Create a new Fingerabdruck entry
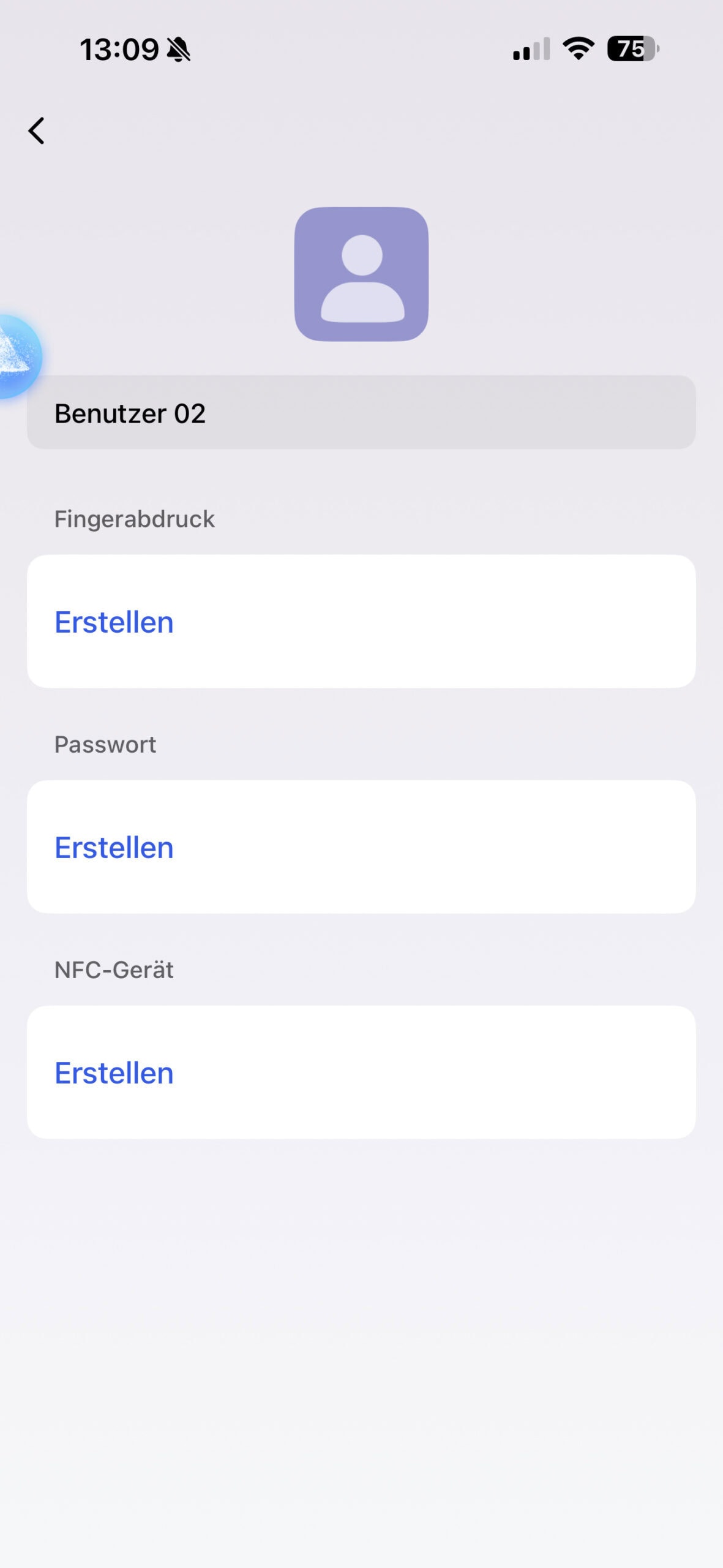The height and width of the screenshot is (1568, 723). coord(114,622)
